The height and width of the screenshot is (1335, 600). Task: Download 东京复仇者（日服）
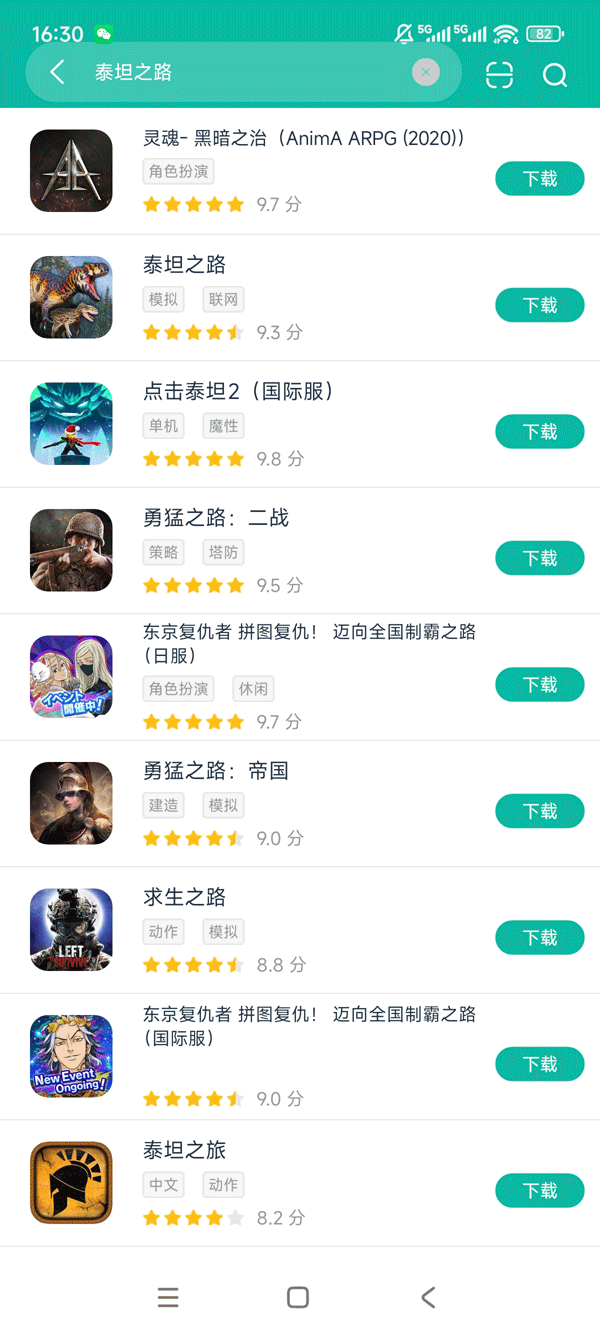point(539,685)
